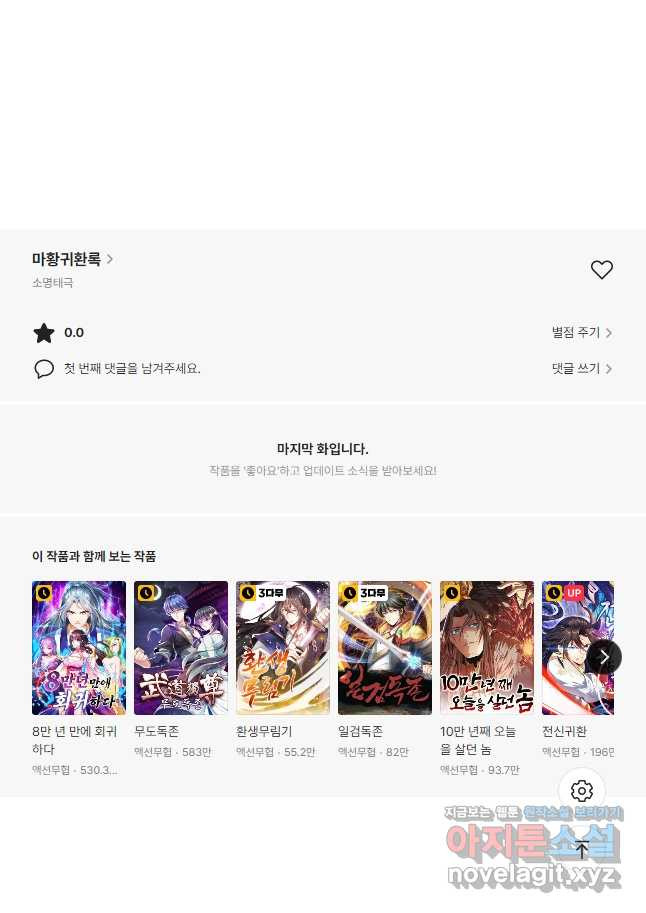Open the 10만 년째 오늘을 살던 놈 card
Viewport: 646px width, 913px height.
click(x=487, y=648)
